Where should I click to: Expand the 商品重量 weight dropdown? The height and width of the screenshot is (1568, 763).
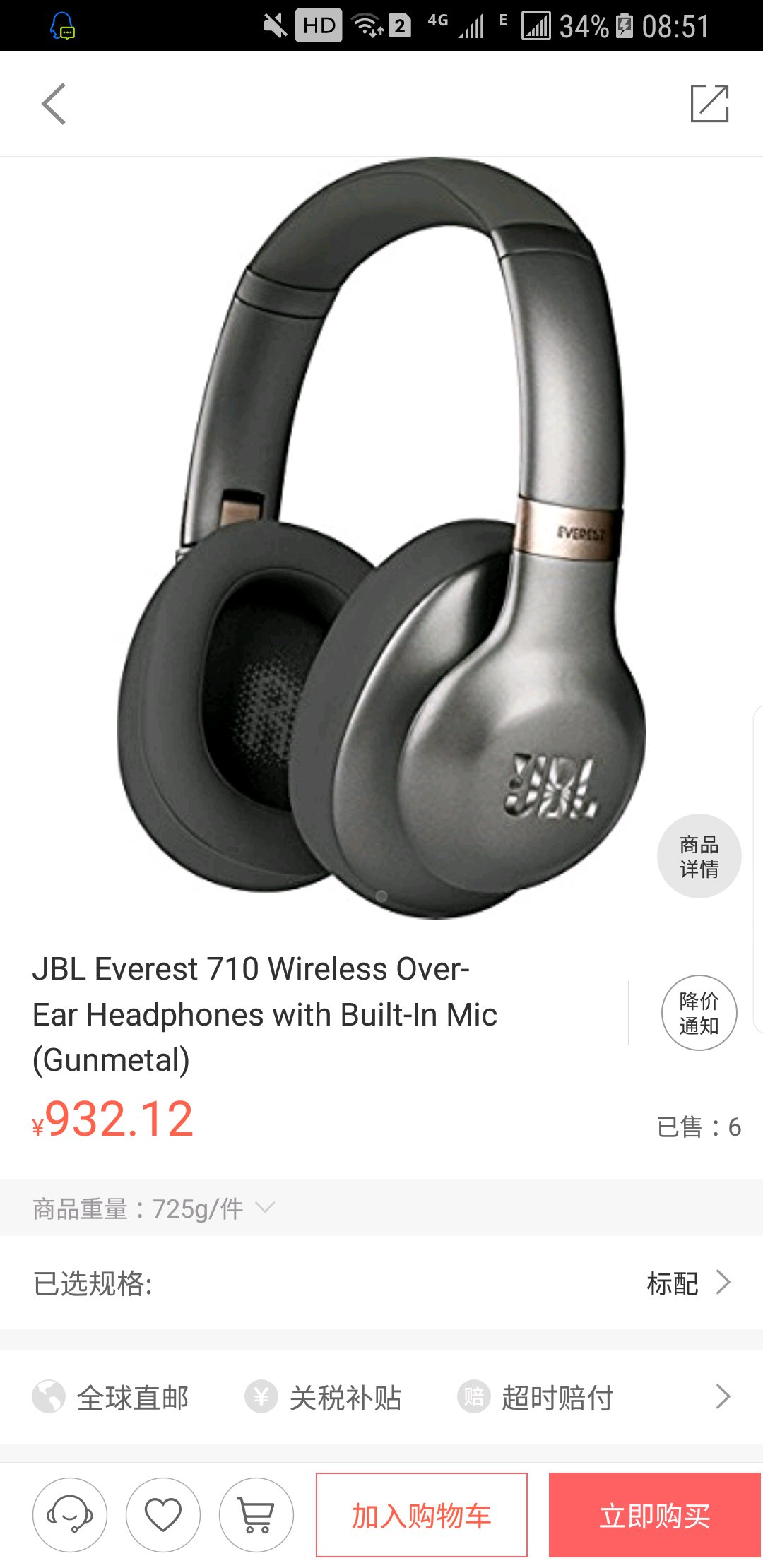click(x=264, y=1208)
